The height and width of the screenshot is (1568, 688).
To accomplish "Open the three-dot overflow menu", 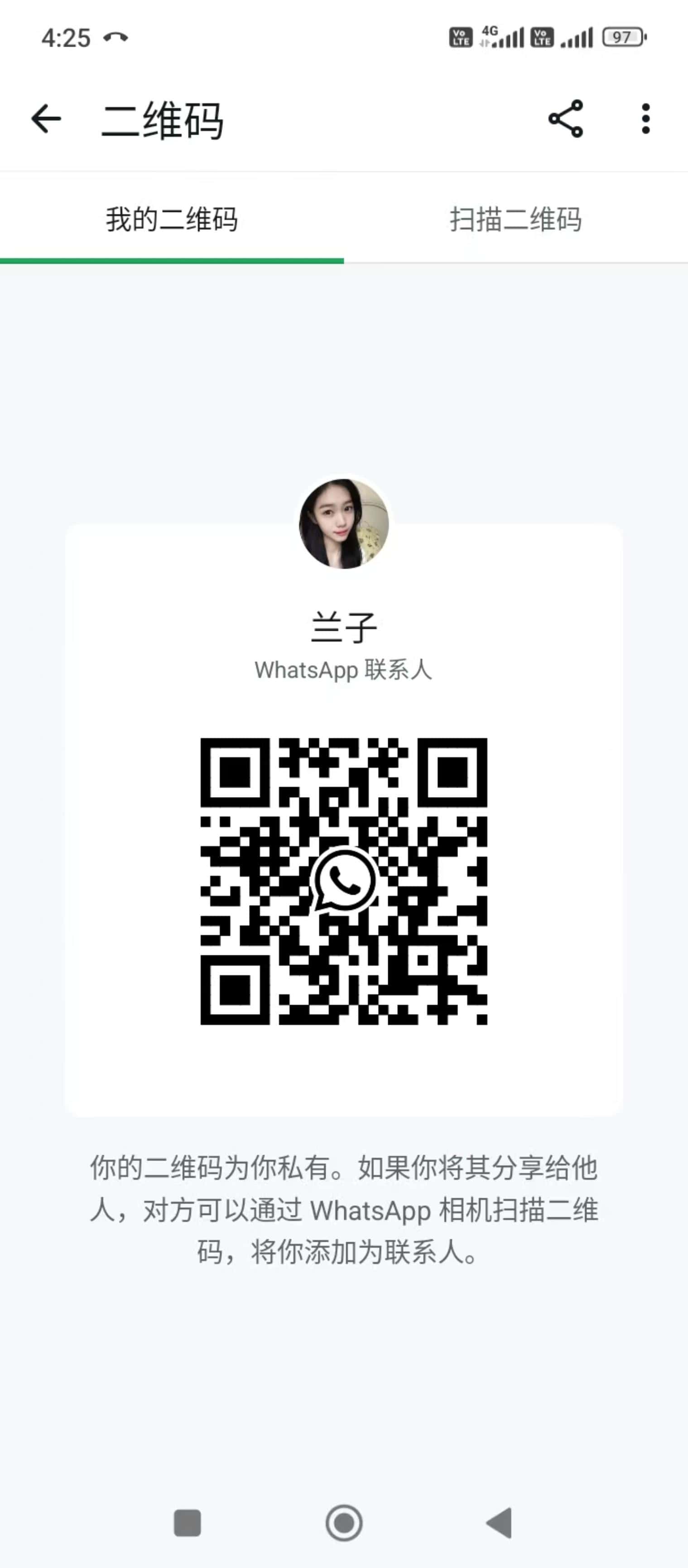I will pyautogui.click(x=645, y=119).
